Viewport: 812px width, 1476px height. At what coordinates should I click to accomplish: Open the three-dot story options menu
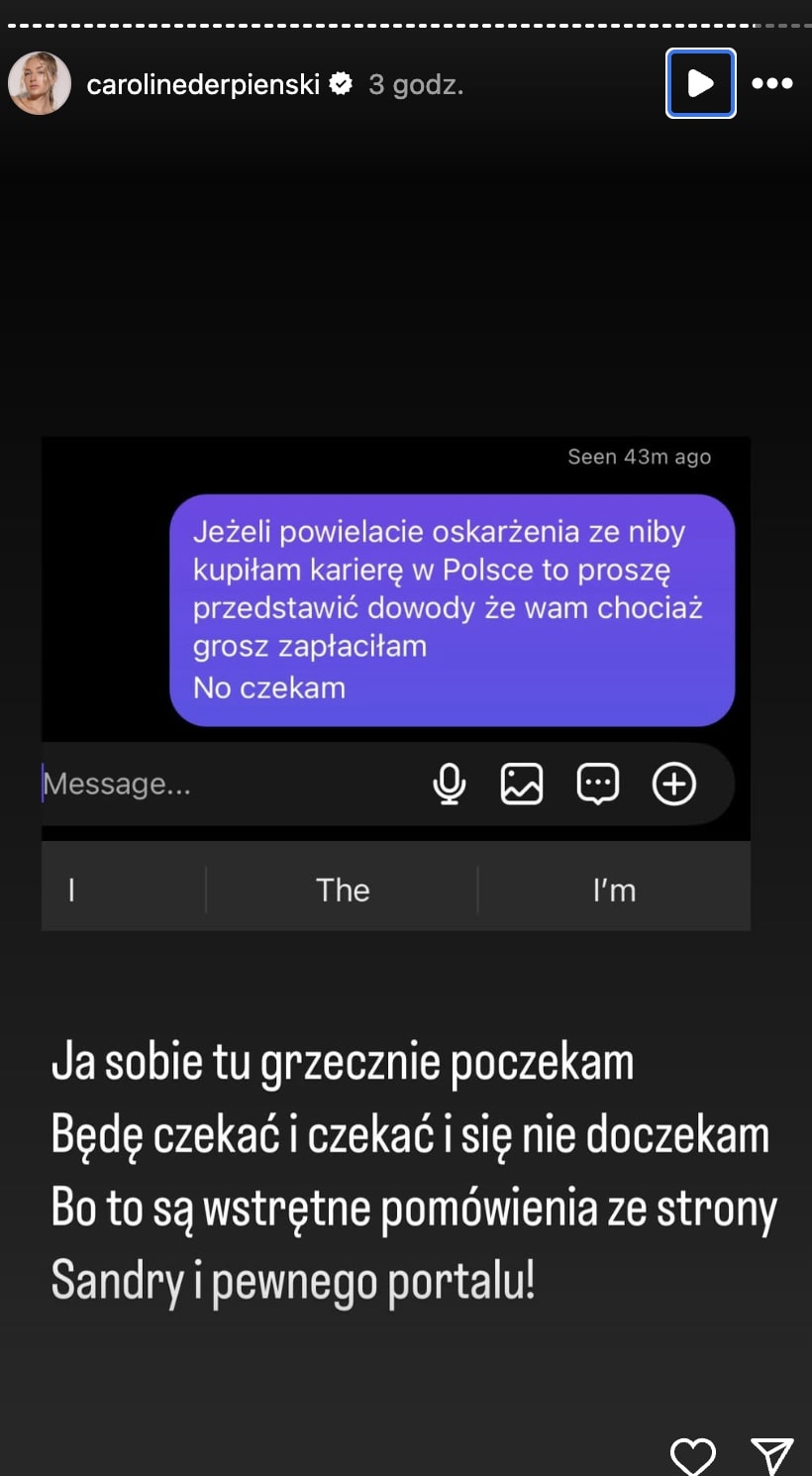pyautogui.click(x=771, y=83)
